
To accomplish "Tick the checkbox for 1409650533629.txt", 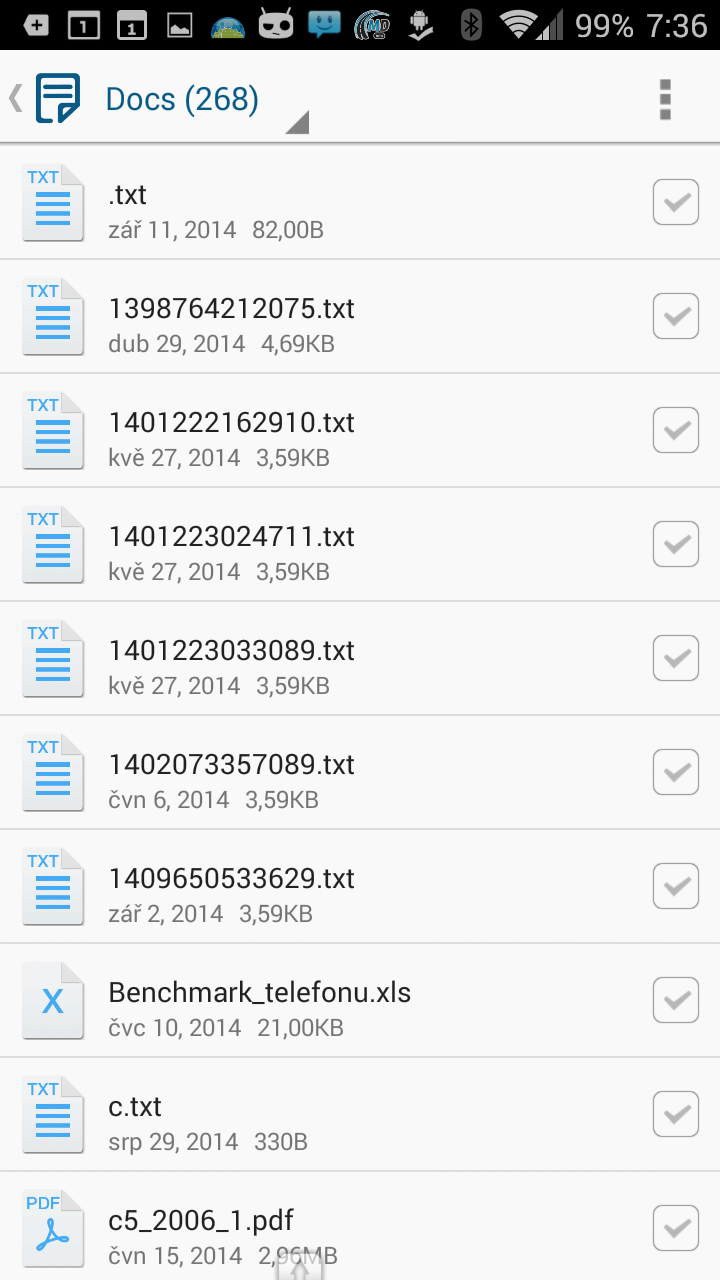I will pos(676,887).
